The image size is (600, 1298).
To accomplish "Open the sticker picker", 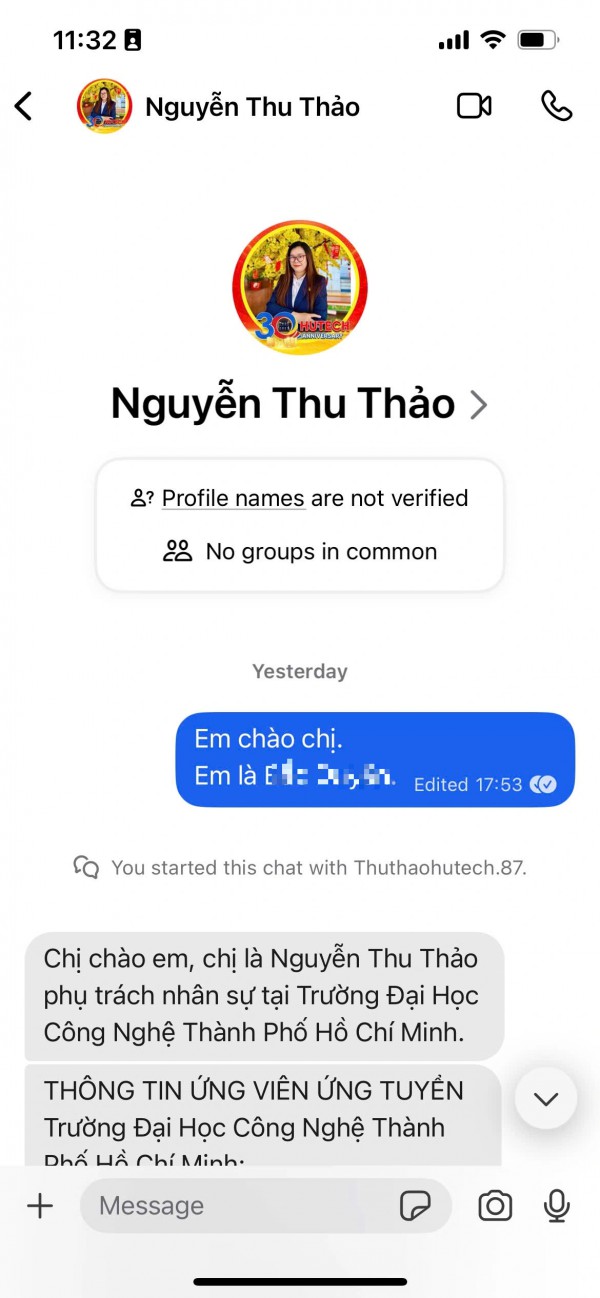I will [415, 1206].
